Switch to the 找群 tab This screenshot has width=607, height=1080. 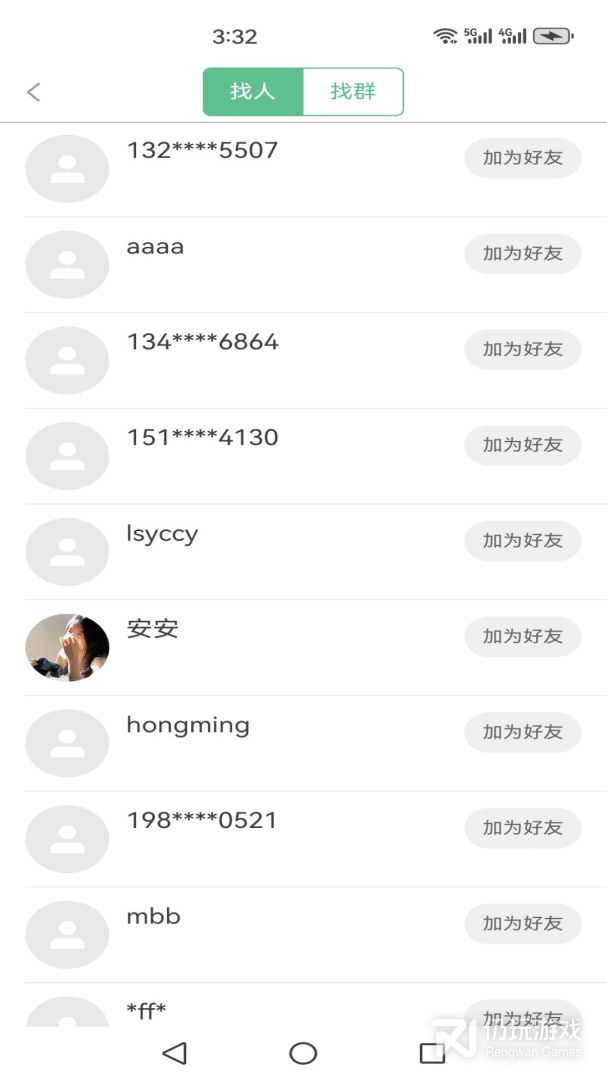353,92
